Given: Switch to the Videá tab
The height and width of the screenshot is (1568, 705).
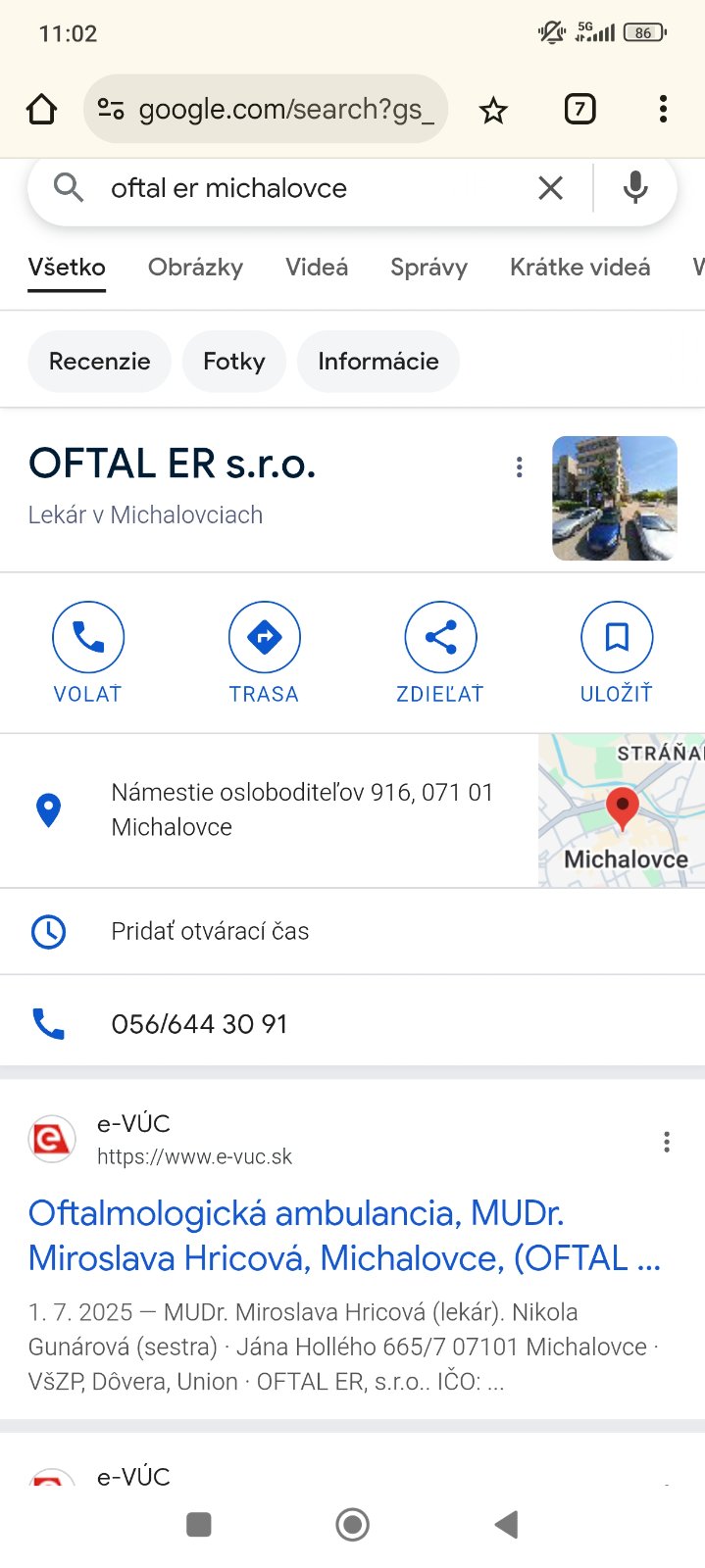Looking at the screenshot, I should [317, 268].
